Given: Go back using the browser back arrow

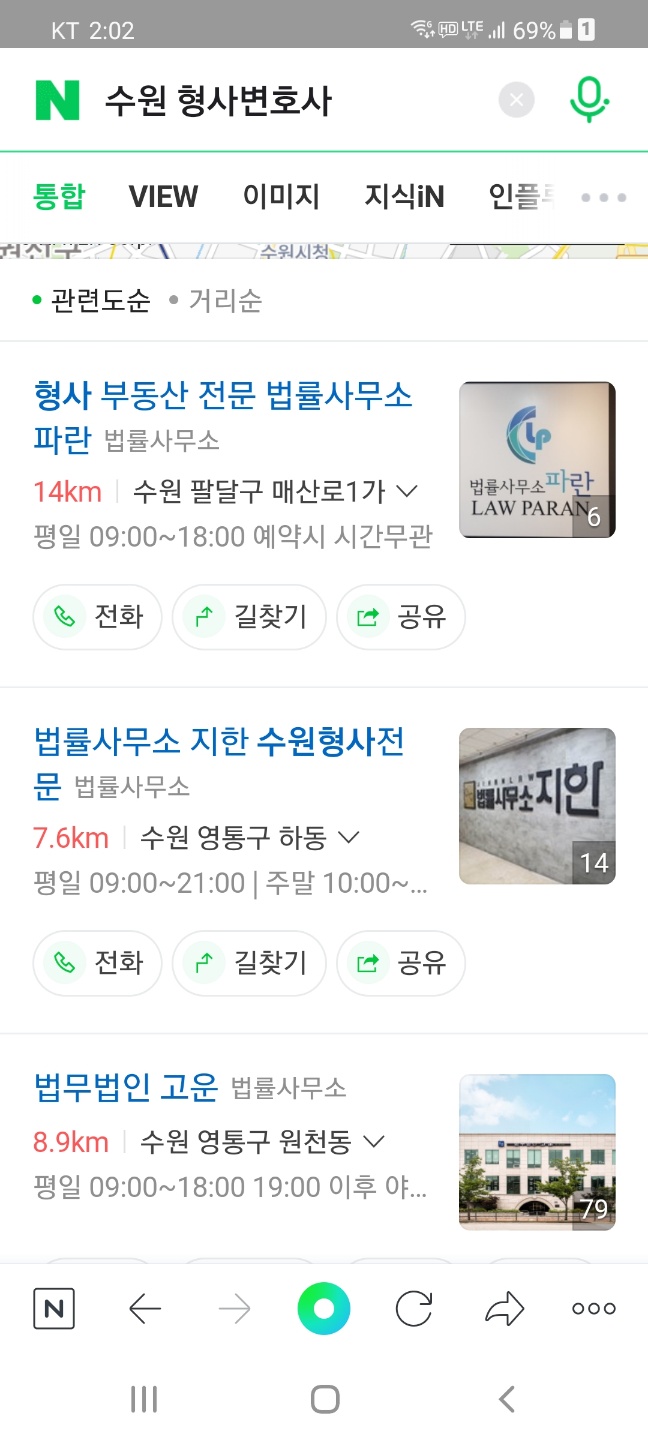Looking at the screenshot, I should coord(145,1308).
